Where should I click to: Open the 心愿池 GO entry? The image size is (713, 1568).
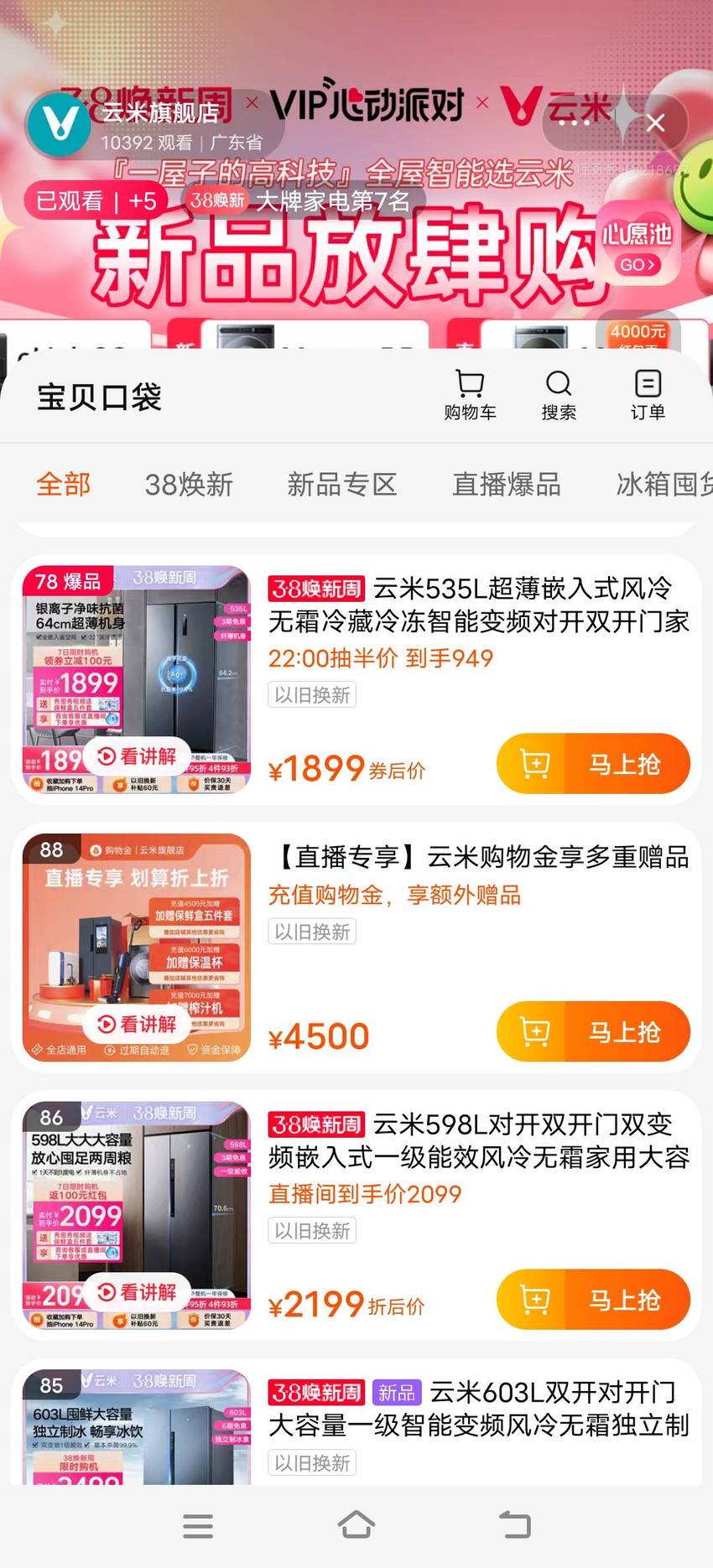click(638, 248)
